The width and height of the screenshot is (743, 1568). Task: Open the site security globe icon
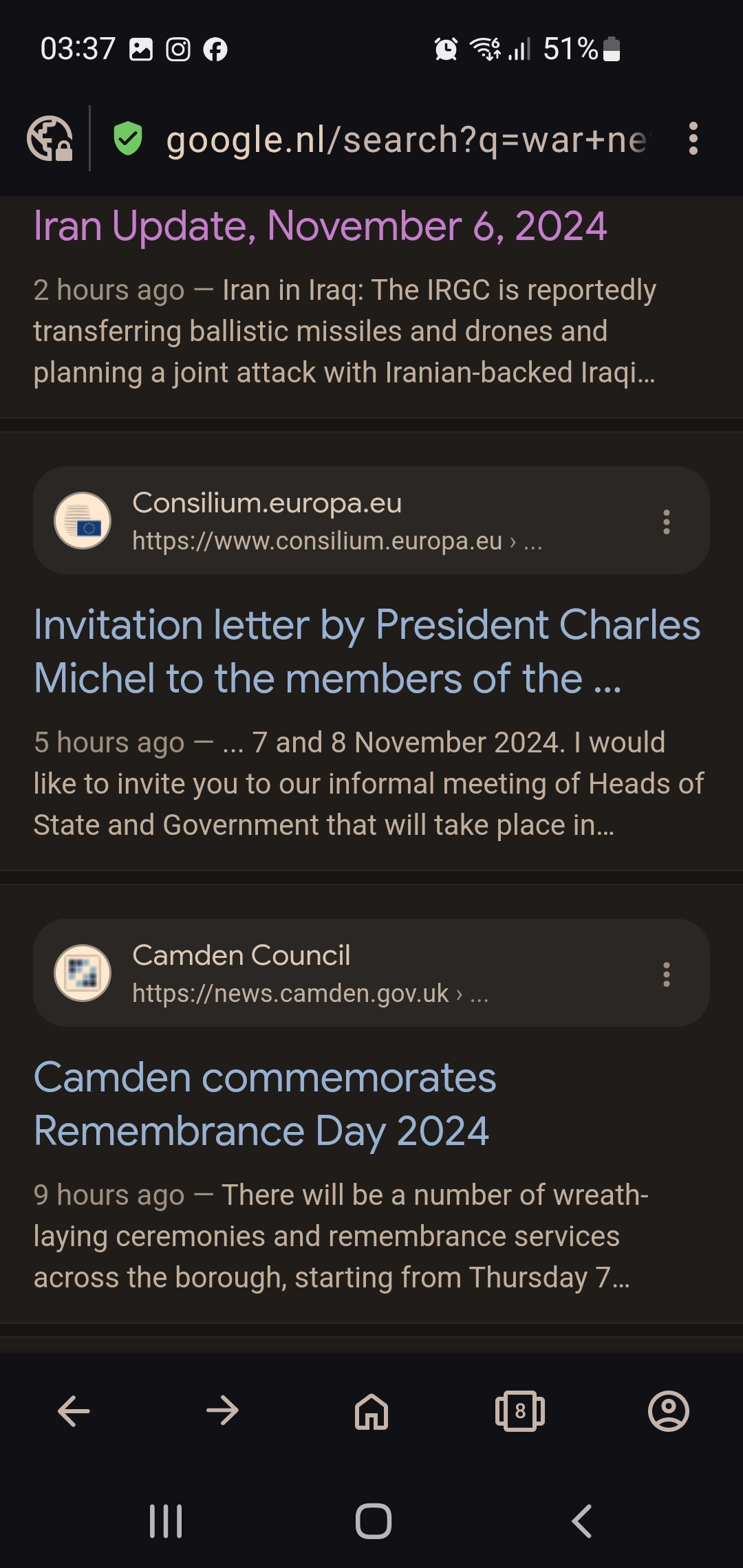(50, 139)
